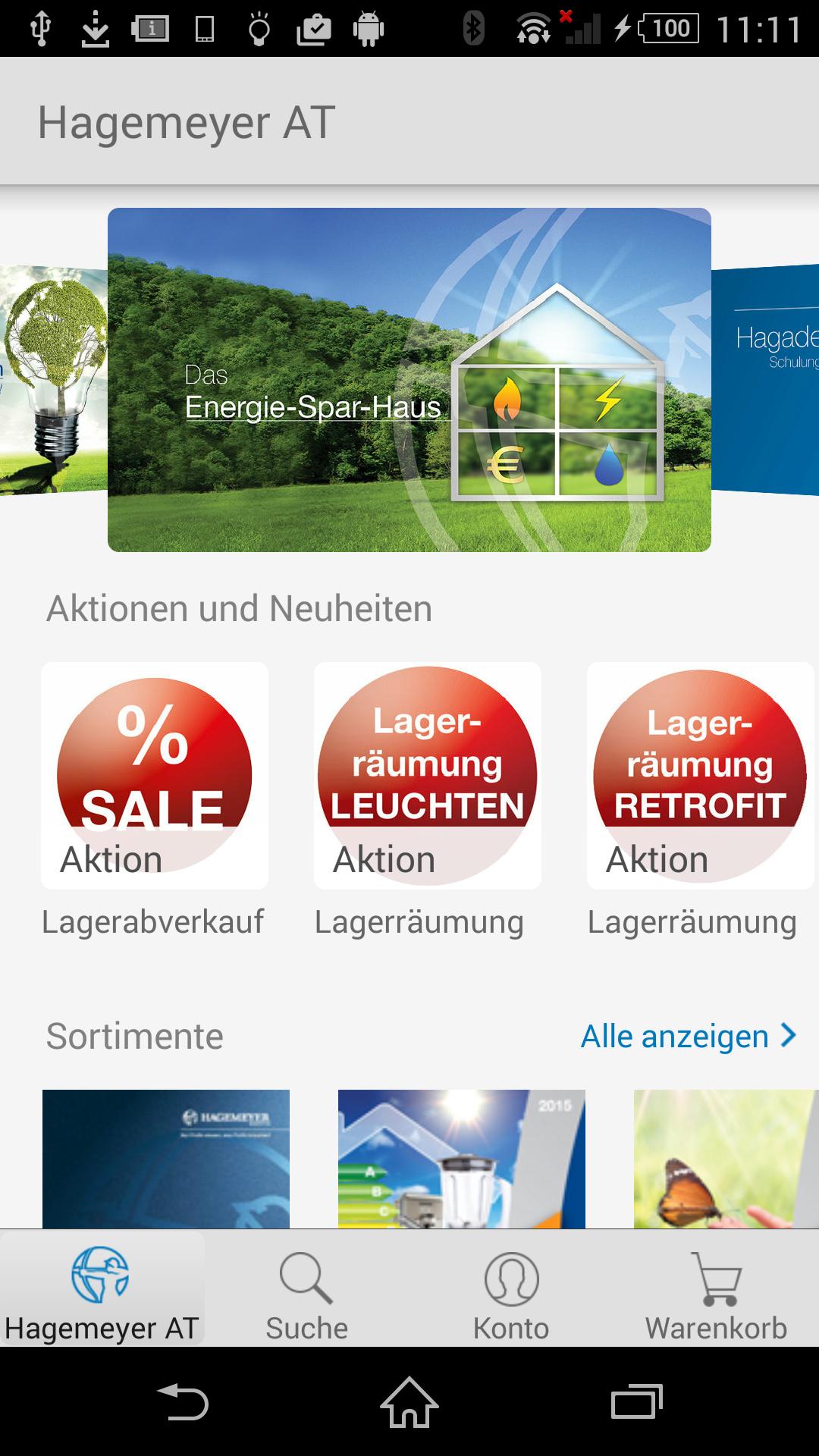The image size is (819, 1456).
Task: Expand the Alle anzeigen chevron
Action: pos(789,1034)
